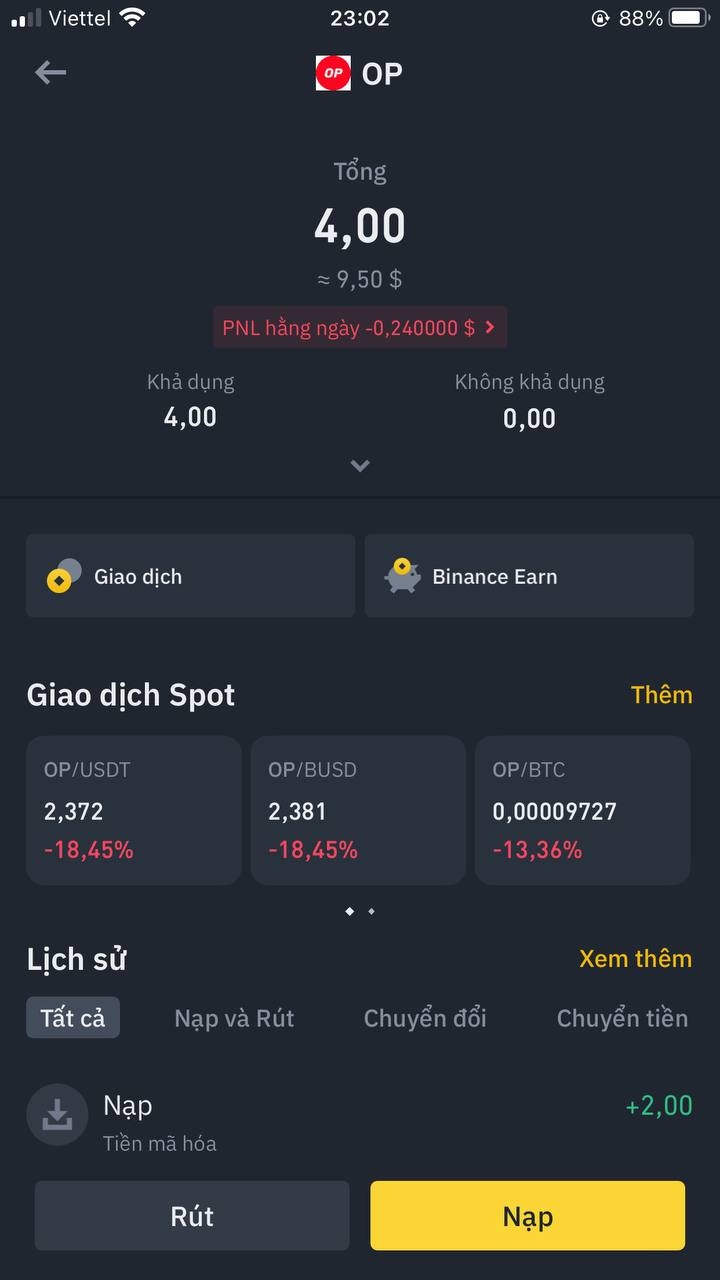This screenshot has height=1280, width=720.
Task: Tap the Rút withdraw button
Action: tap(192, 1216)
